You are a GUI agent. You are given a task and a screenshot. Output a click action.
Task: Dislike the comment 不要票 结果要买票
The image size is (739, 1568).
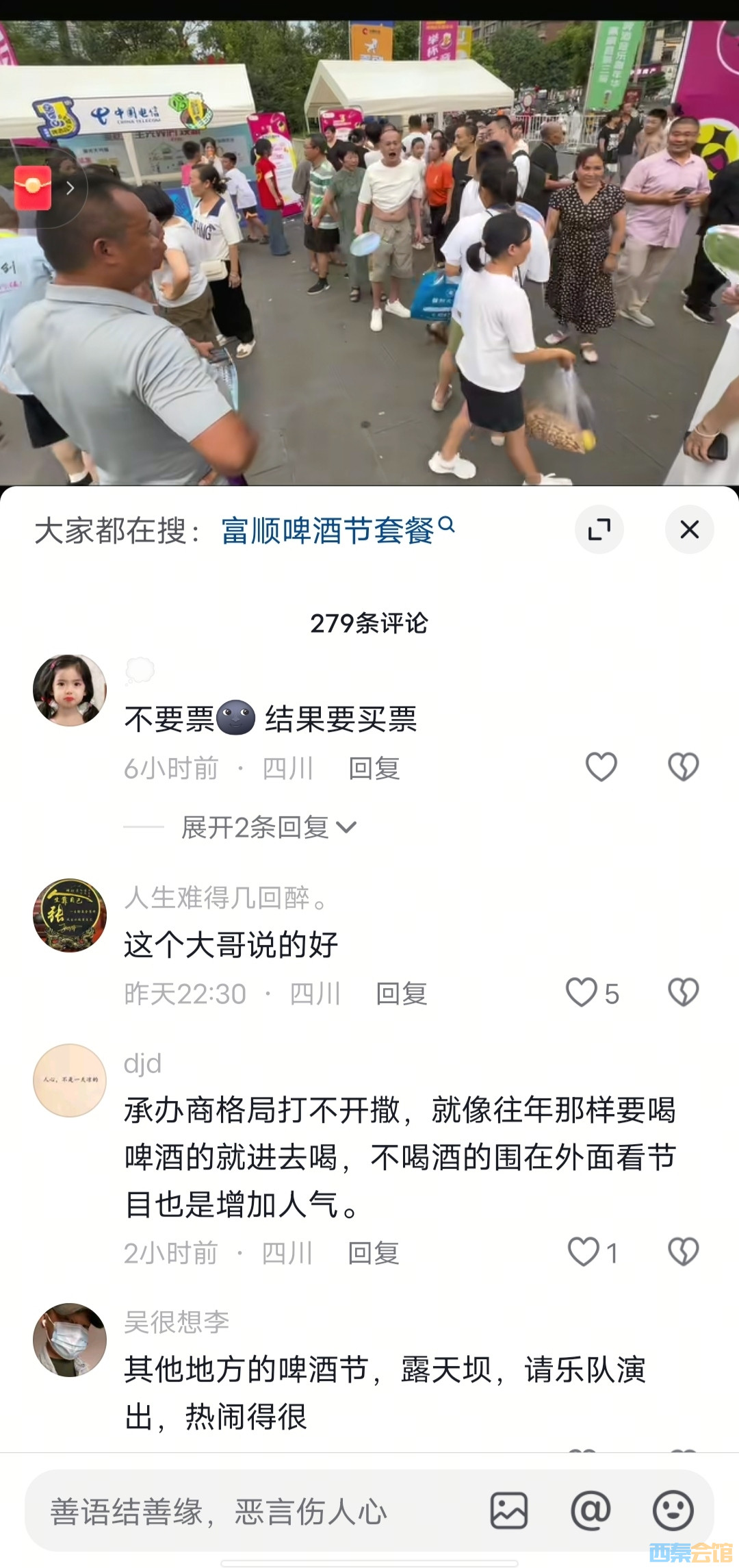[683, 767]
